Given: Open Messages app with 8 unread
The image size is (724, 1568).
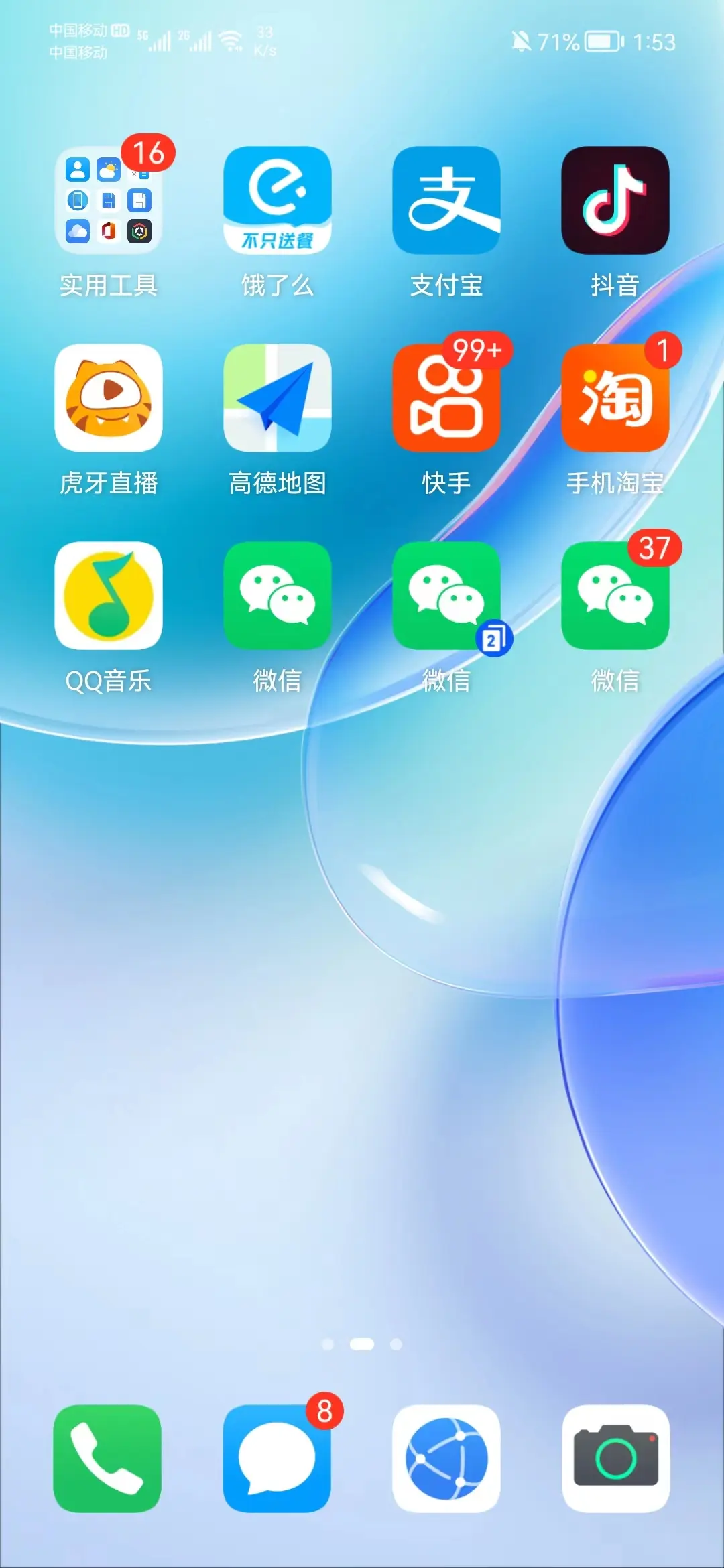Looking at the screenshot, I should coord(277,1459).
